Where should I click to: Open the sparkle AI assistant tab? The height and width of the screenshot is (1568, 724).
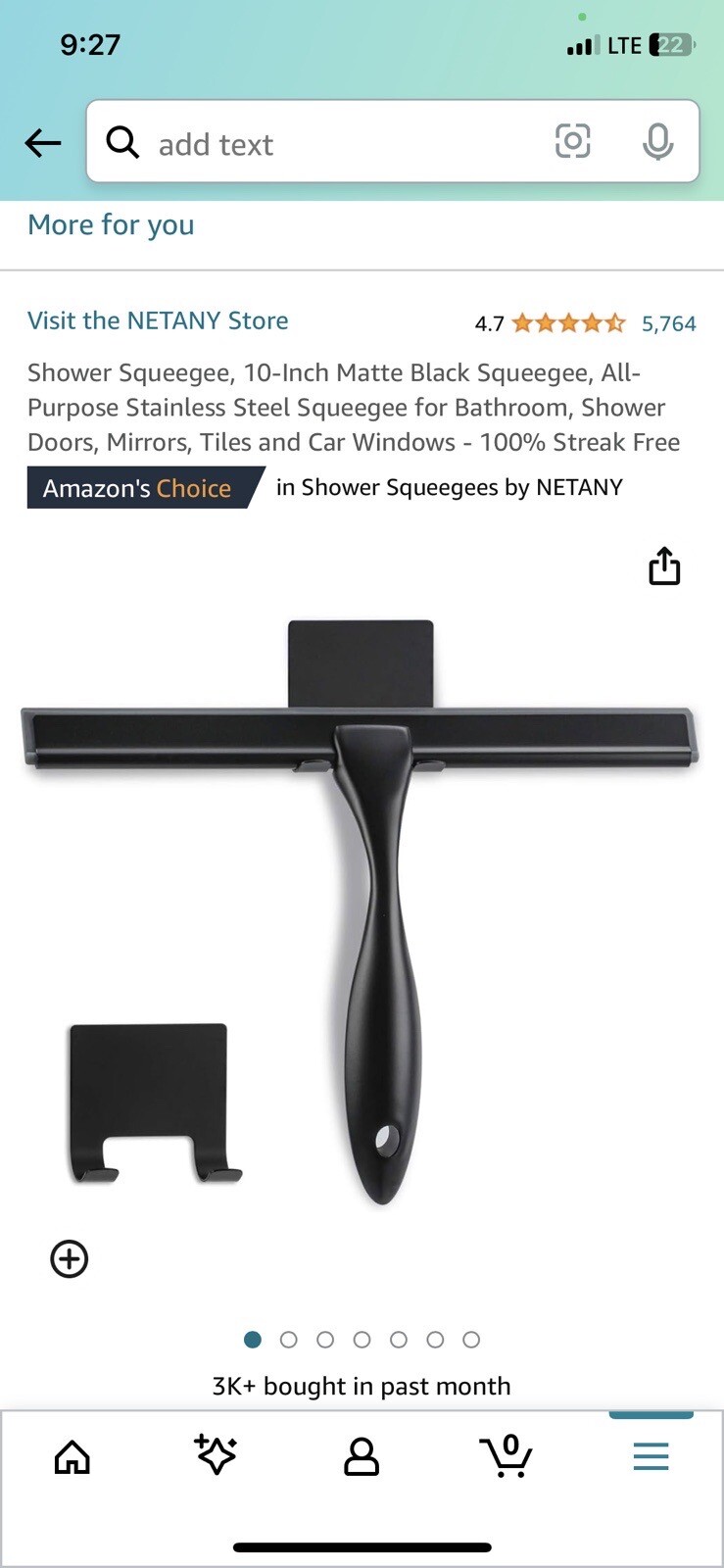coord(216,1455)
